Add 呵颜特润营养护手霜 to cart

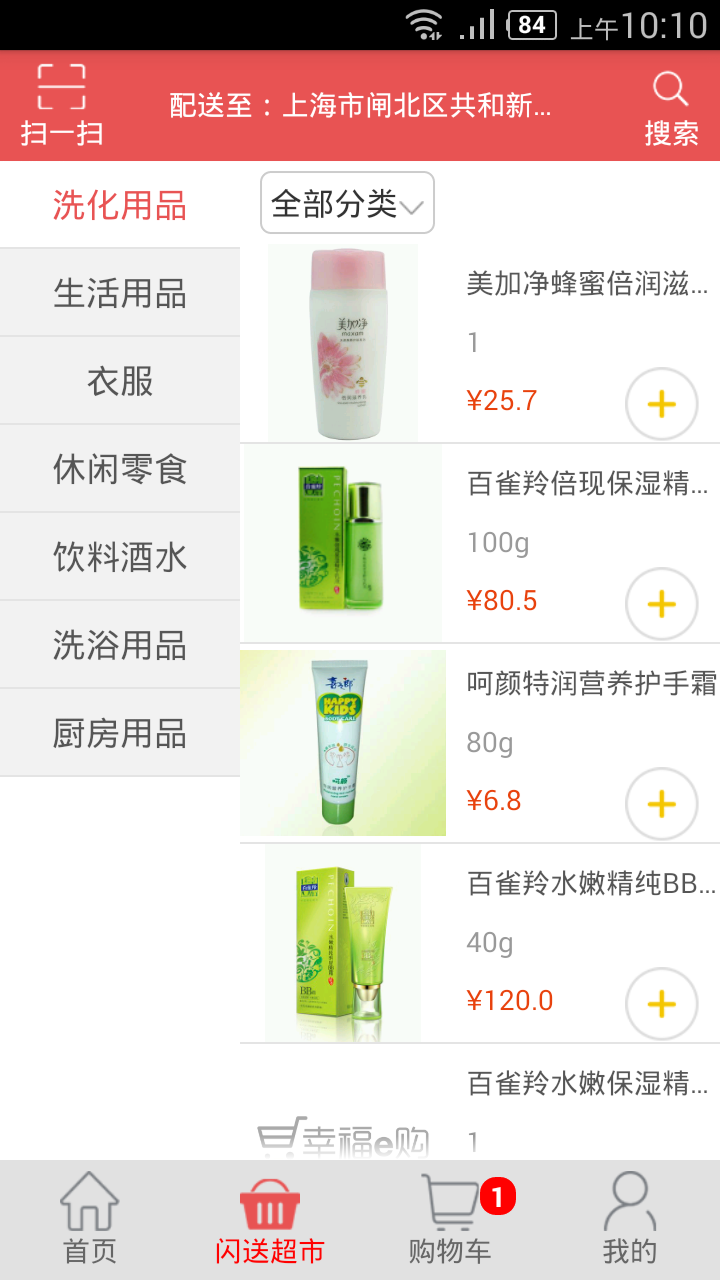[661, 804]
